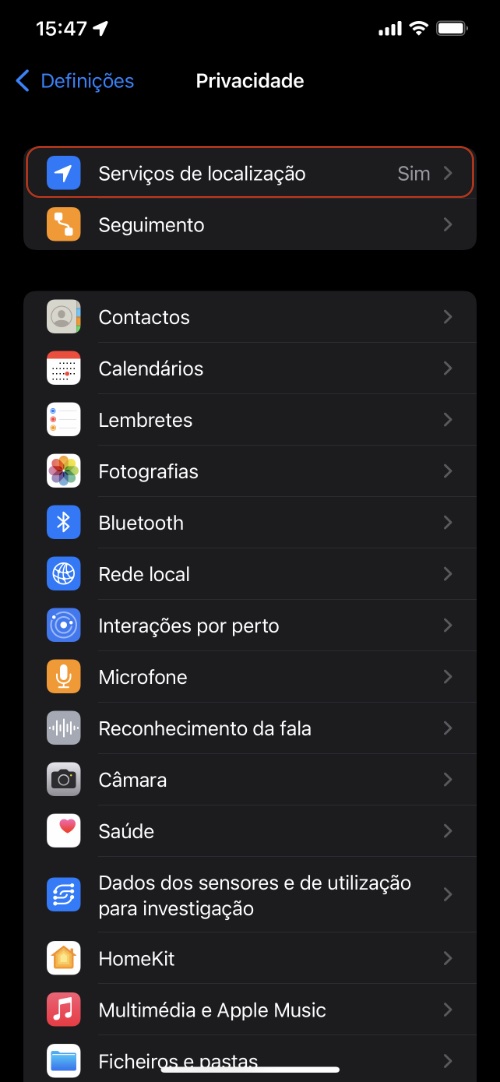
Task: Open Serviços de localização
Action: [250, 173]
